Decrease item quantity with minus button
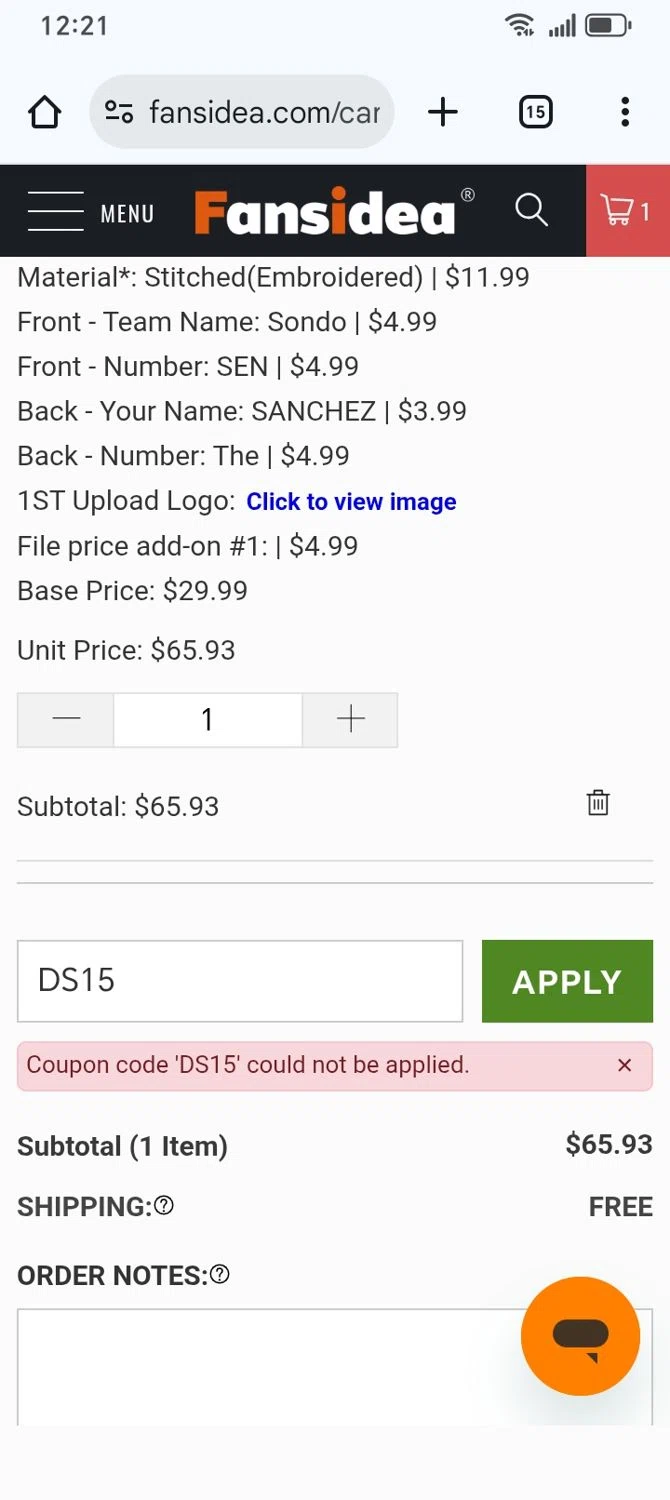The height and width of the screenshot is (1500, 670). click(66, 720)
